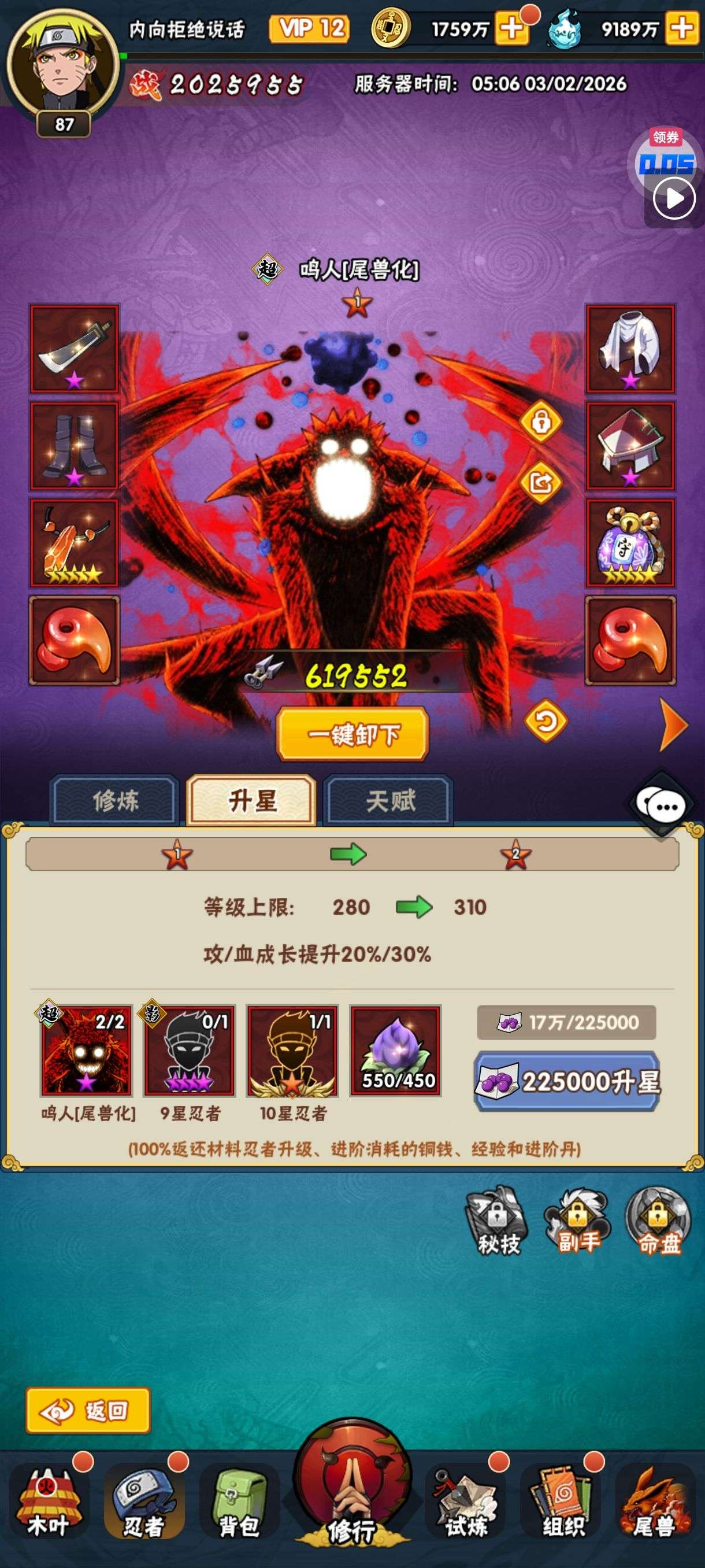Share the ninja via the share icon
Image resolution: width=705 pixels, height=1568 pixels.
(x=541, y=483)
